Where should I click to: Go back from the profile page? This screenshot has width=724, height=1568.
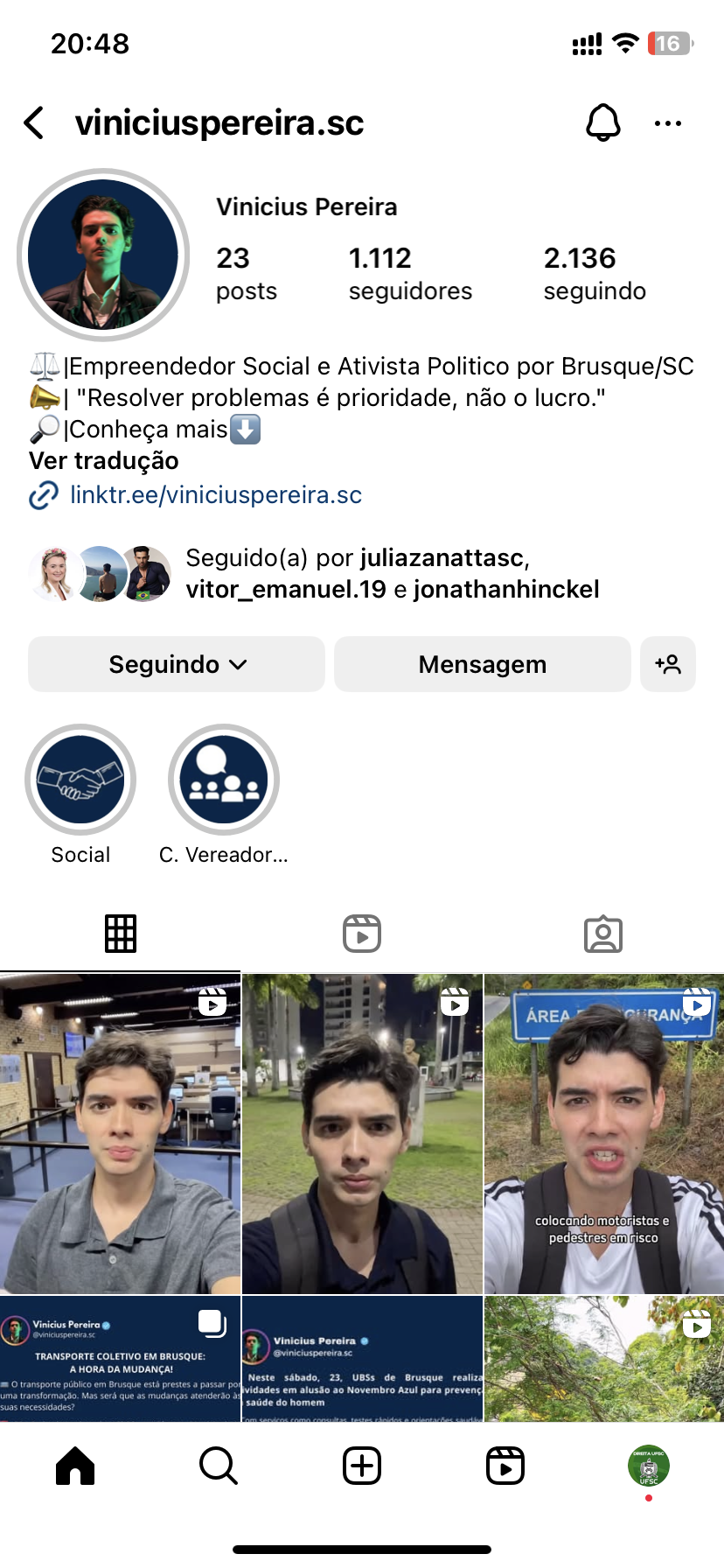click(35, 123)
